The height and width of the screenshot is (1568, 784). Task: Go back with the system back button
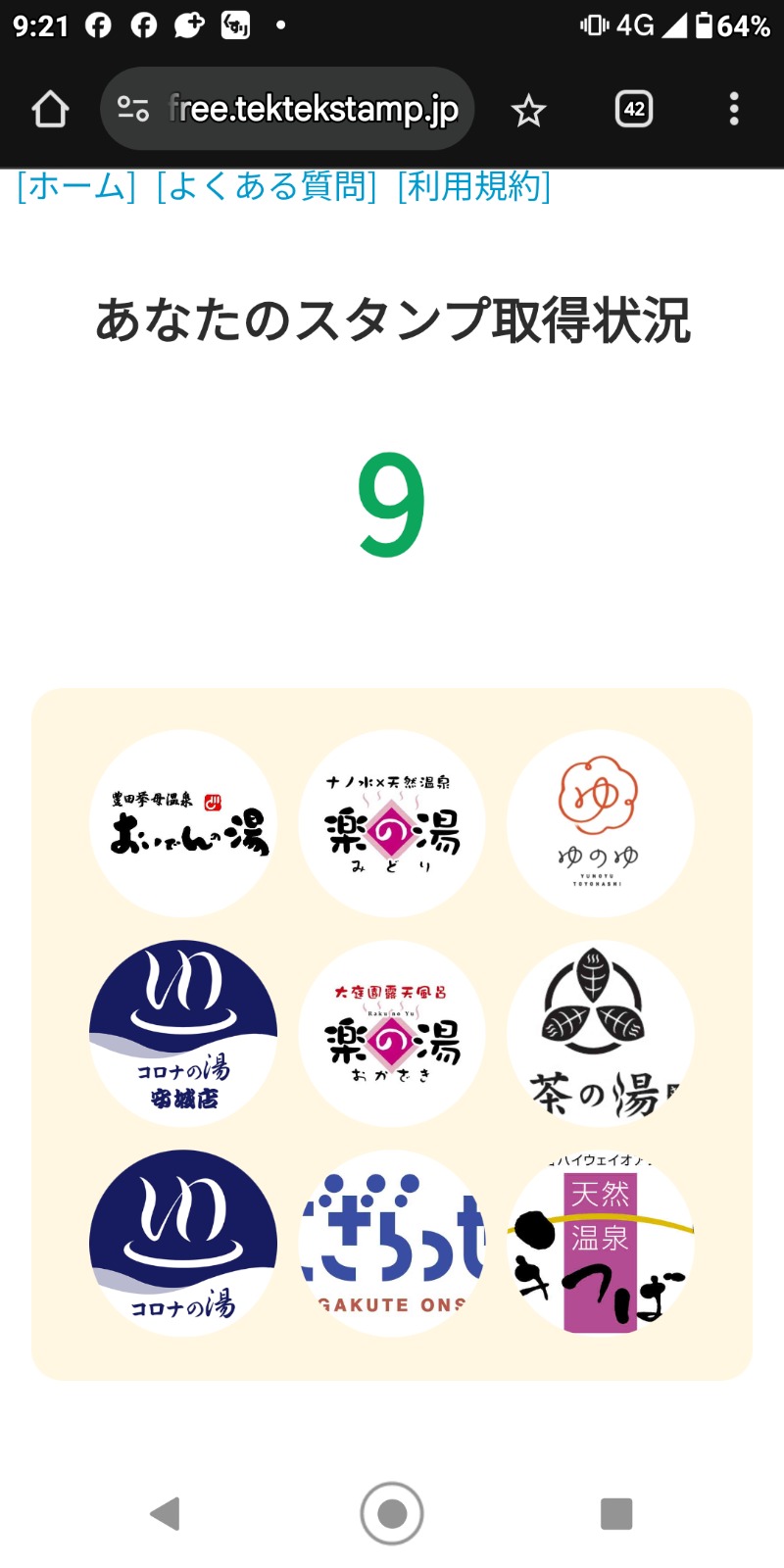click(x=165, y=1513)
